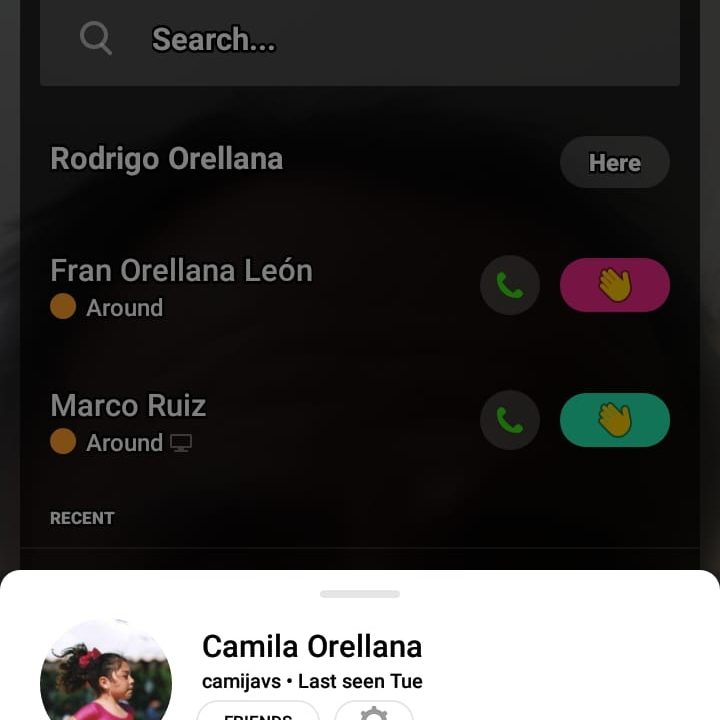Tap the Friends button for Camila

258,711
